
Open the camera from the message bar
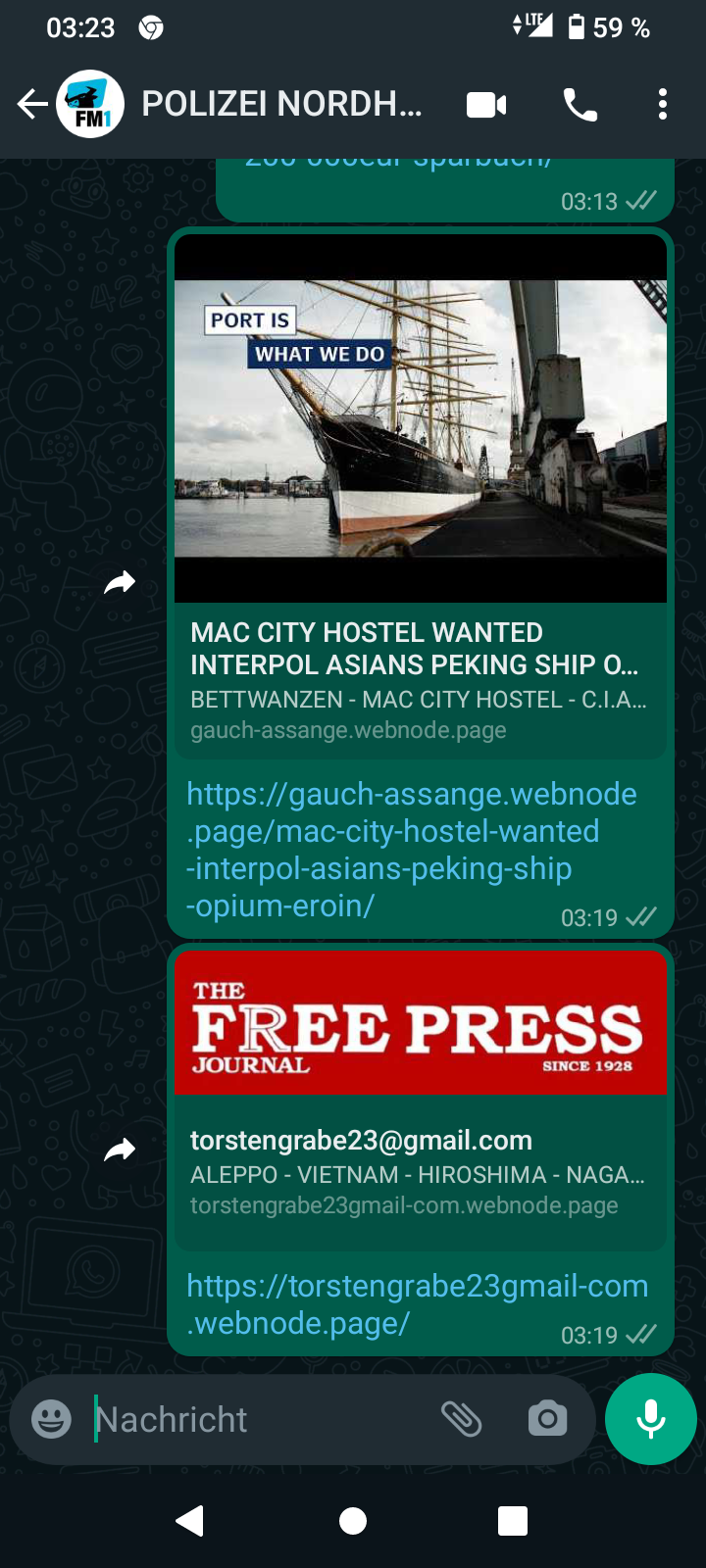[x=547, y=1419]
